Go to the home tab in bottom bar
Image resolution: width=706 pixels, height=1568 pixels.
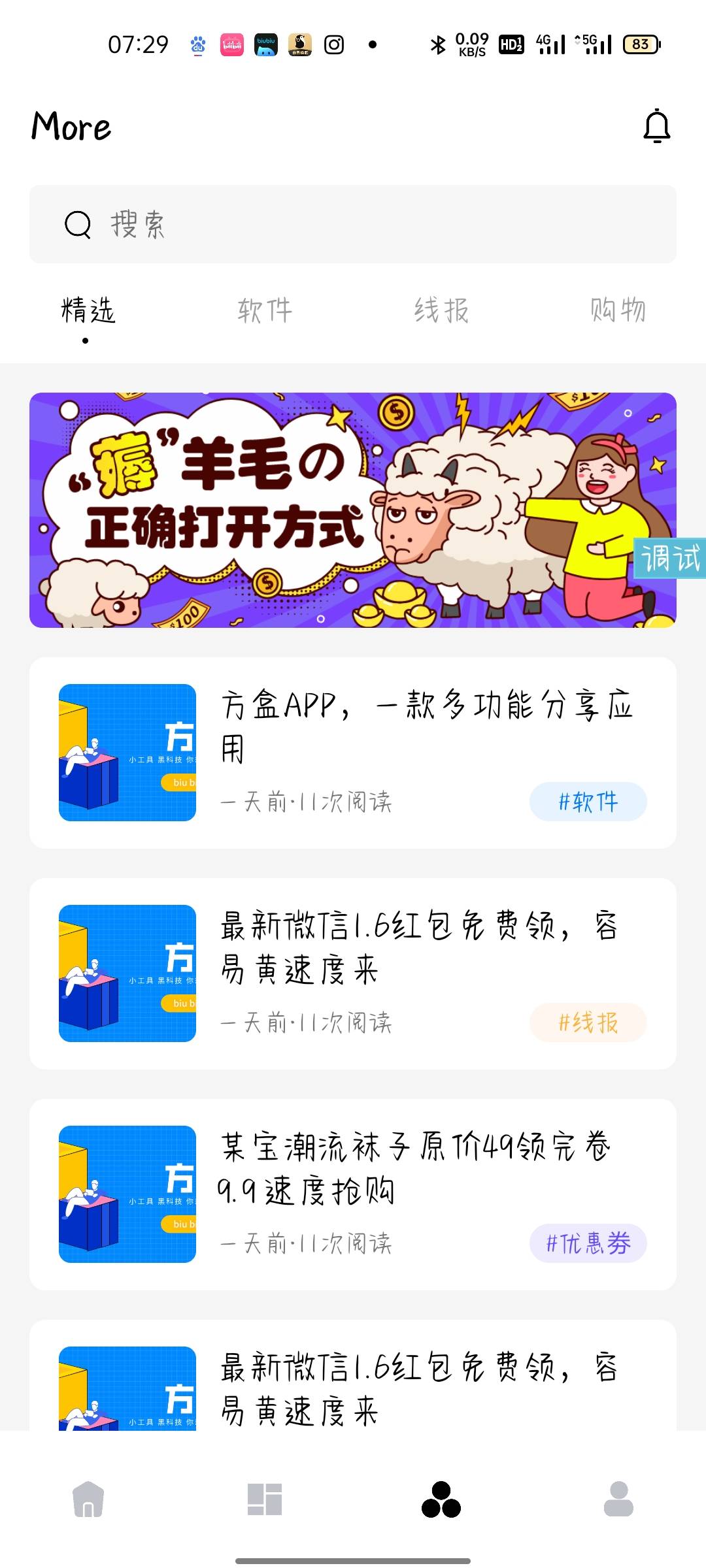pyautogui.click(x=88, y=1499)
